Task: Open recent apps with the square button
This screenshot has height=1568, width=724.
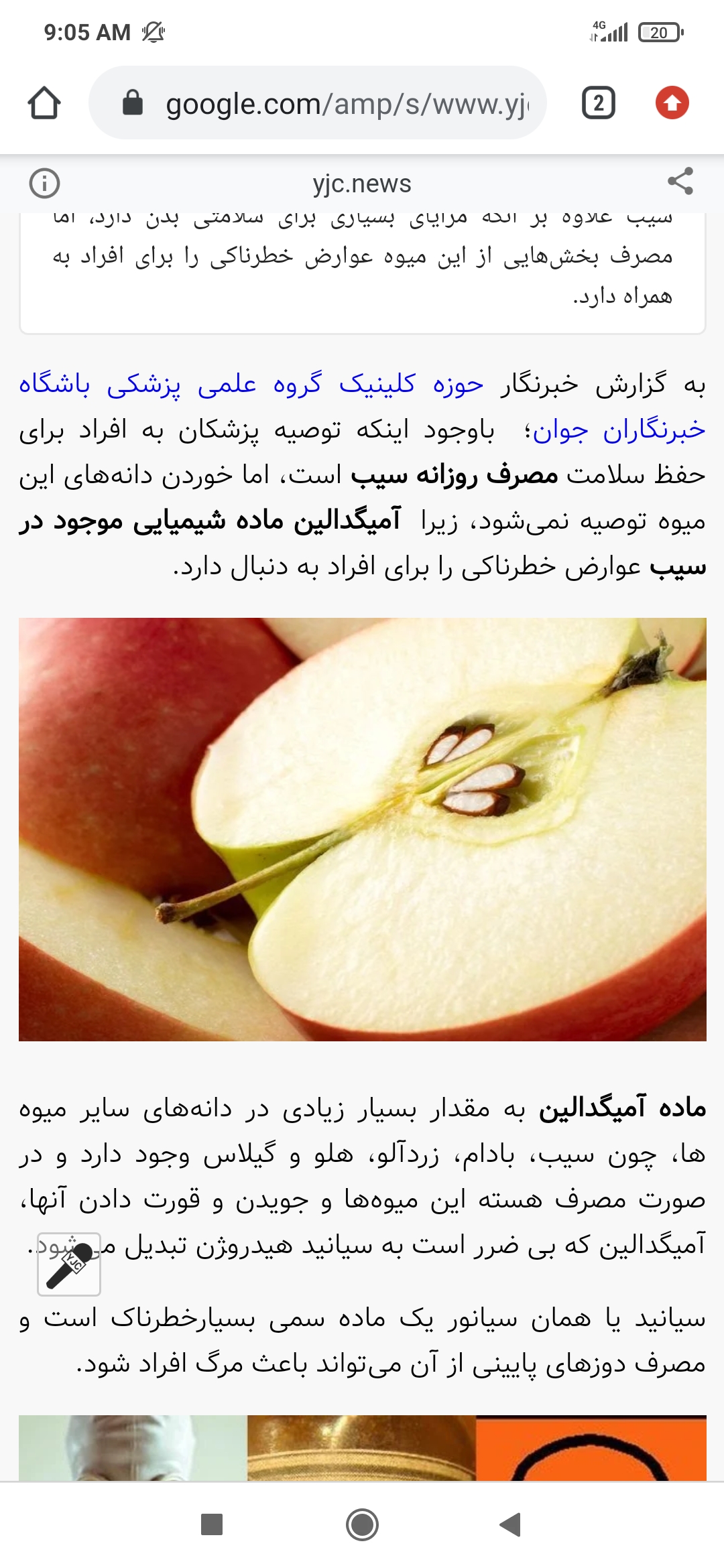Action: (x=212, y=1524)
